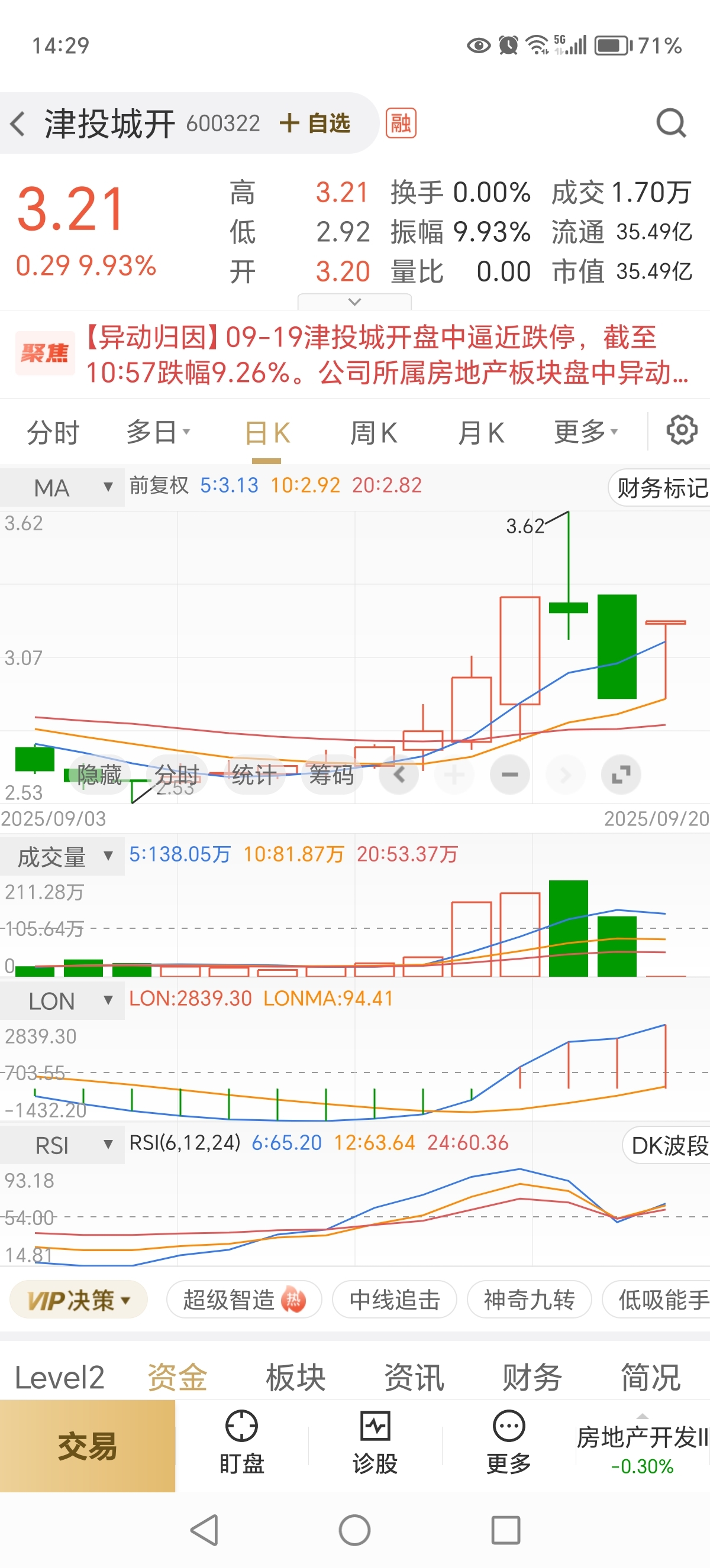Open the 更多 chart period dropdown
The width and height of the screenshot is (710, 1568).
click(585, 433)
